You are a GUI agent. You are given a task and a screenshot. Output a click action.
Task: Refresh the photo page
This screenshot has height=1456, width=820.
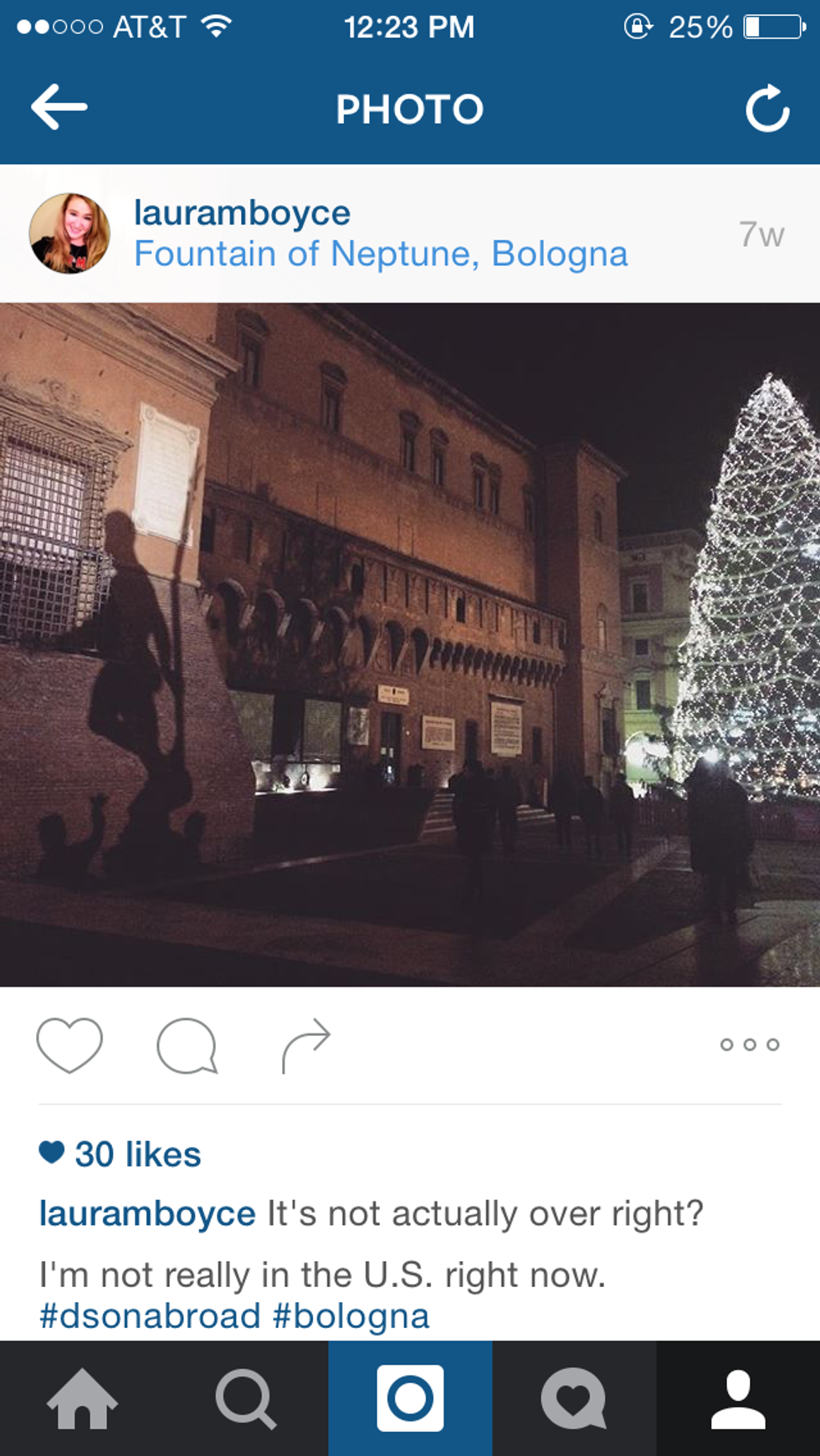pyautogui.click(x=766, y=109)
